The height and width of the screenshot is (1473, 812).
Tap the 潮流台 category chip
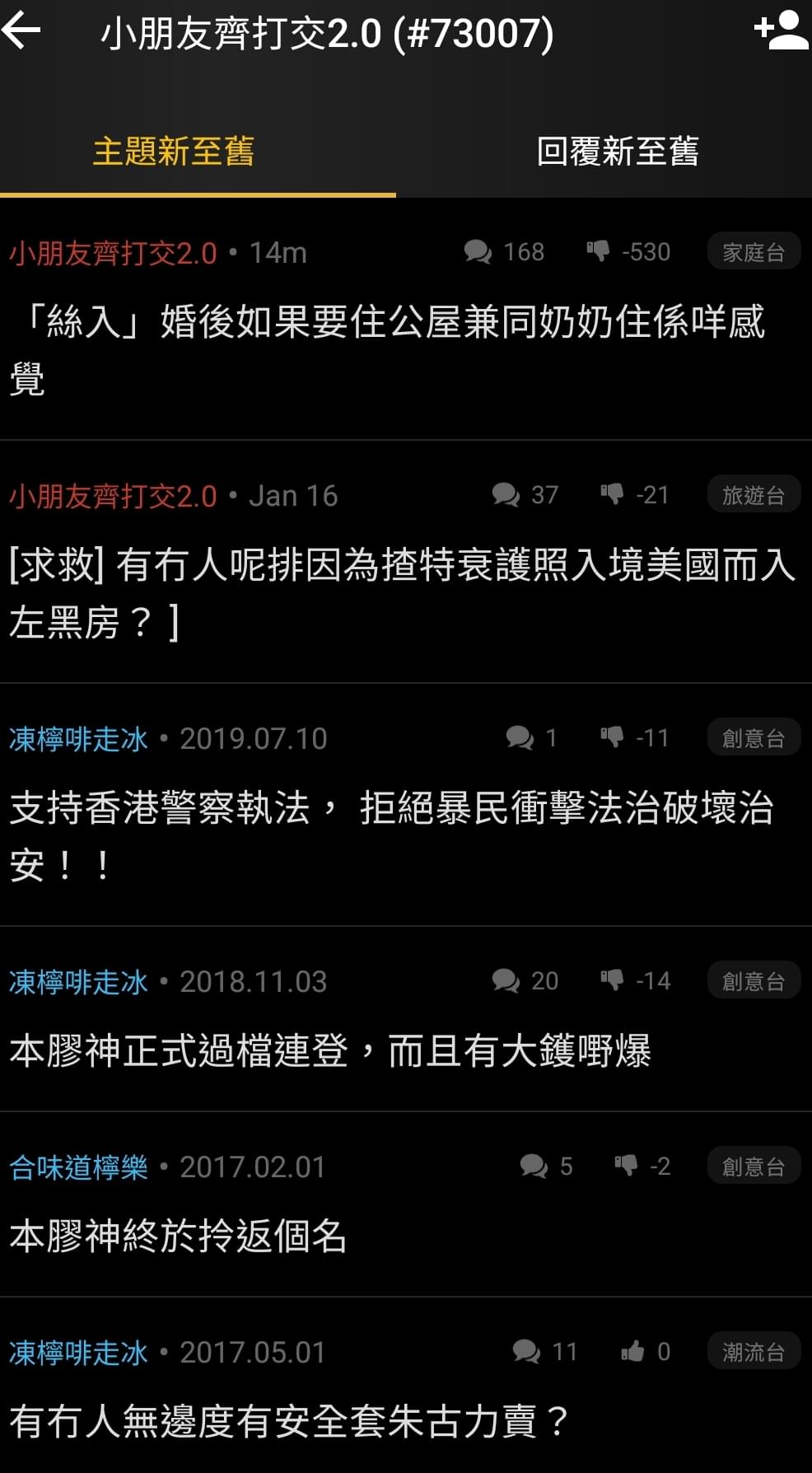point(754,1352)
